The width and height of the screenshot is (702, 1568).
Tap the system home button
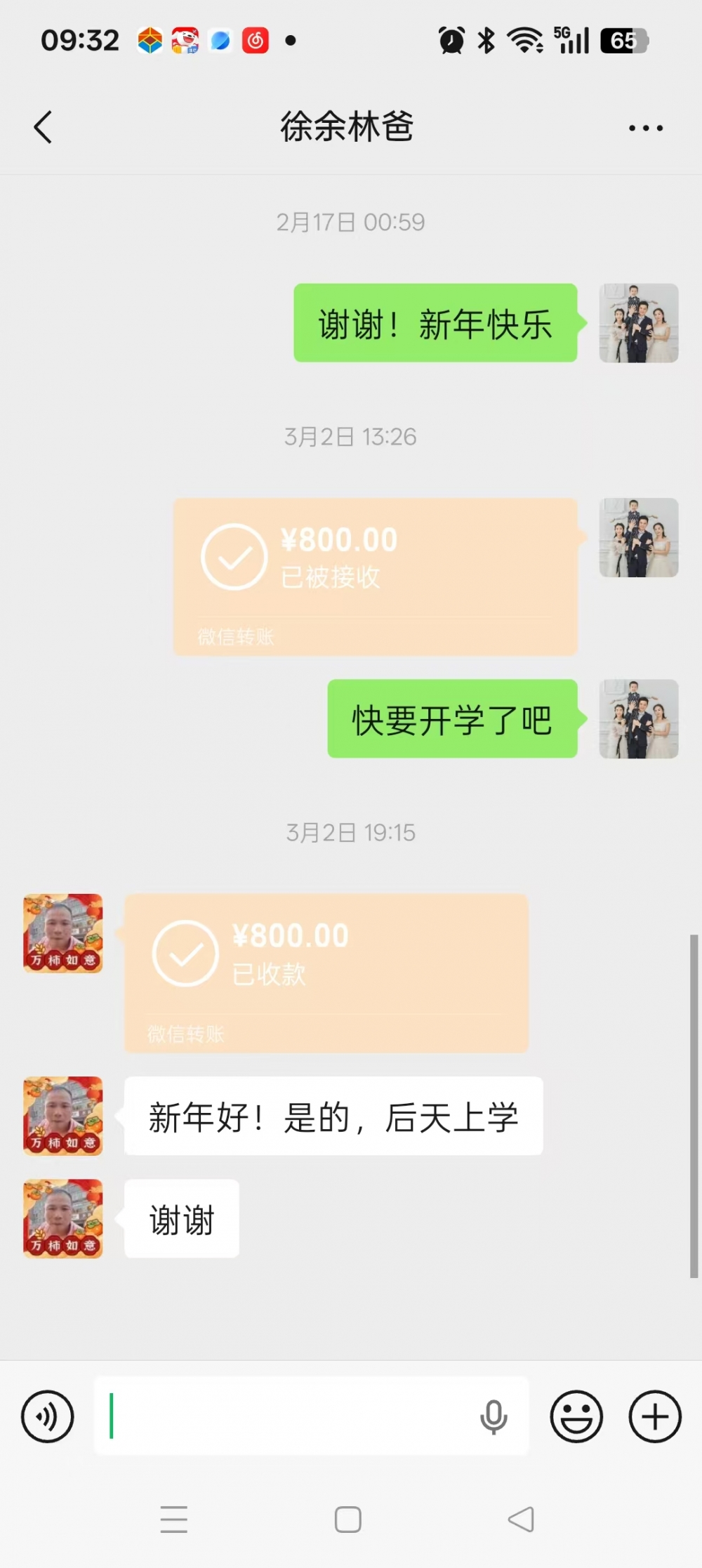tap(348, 1520)
